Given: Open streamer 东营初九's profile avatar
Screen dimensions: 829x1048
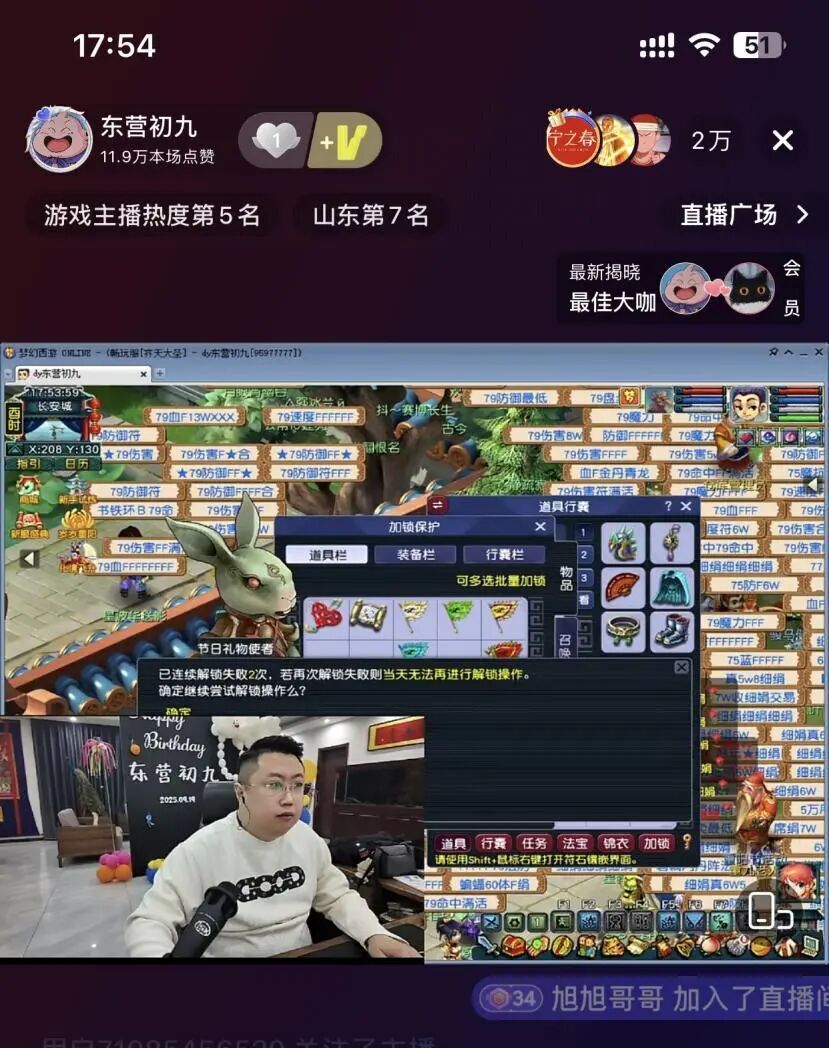Looking at the screenshot, I should click(59, 139).
